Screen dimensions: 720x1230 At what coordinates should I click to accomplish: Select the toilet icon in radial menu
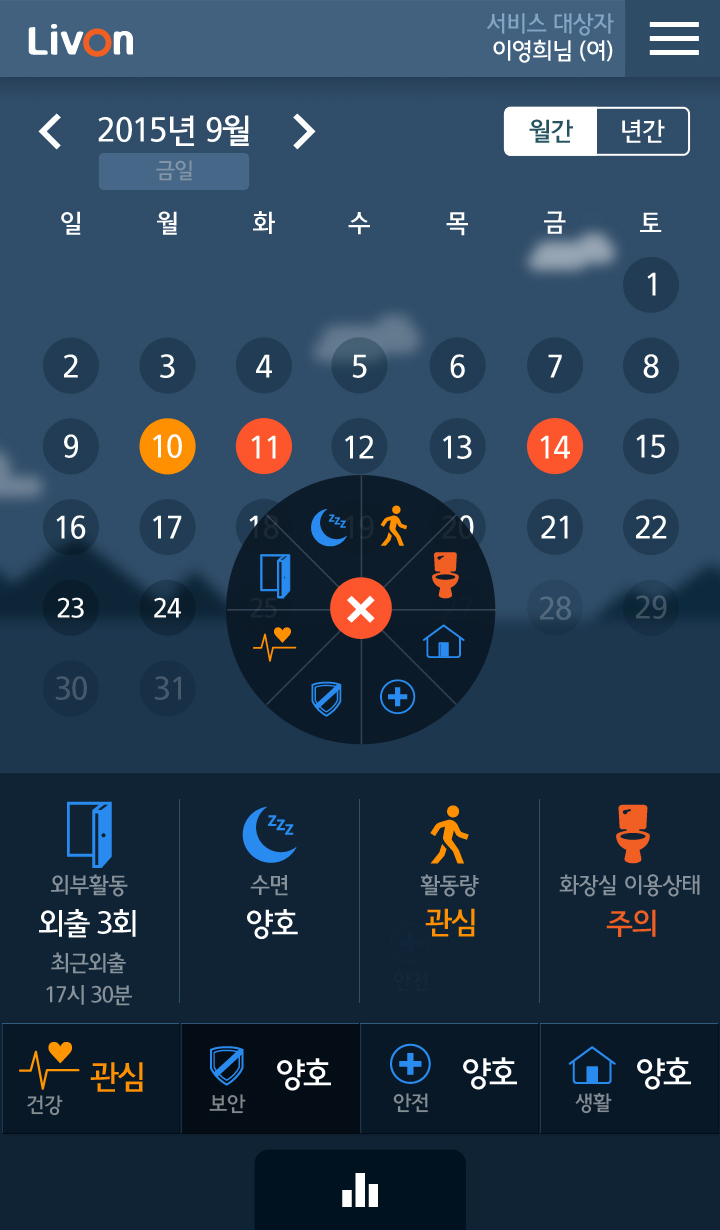445,575
